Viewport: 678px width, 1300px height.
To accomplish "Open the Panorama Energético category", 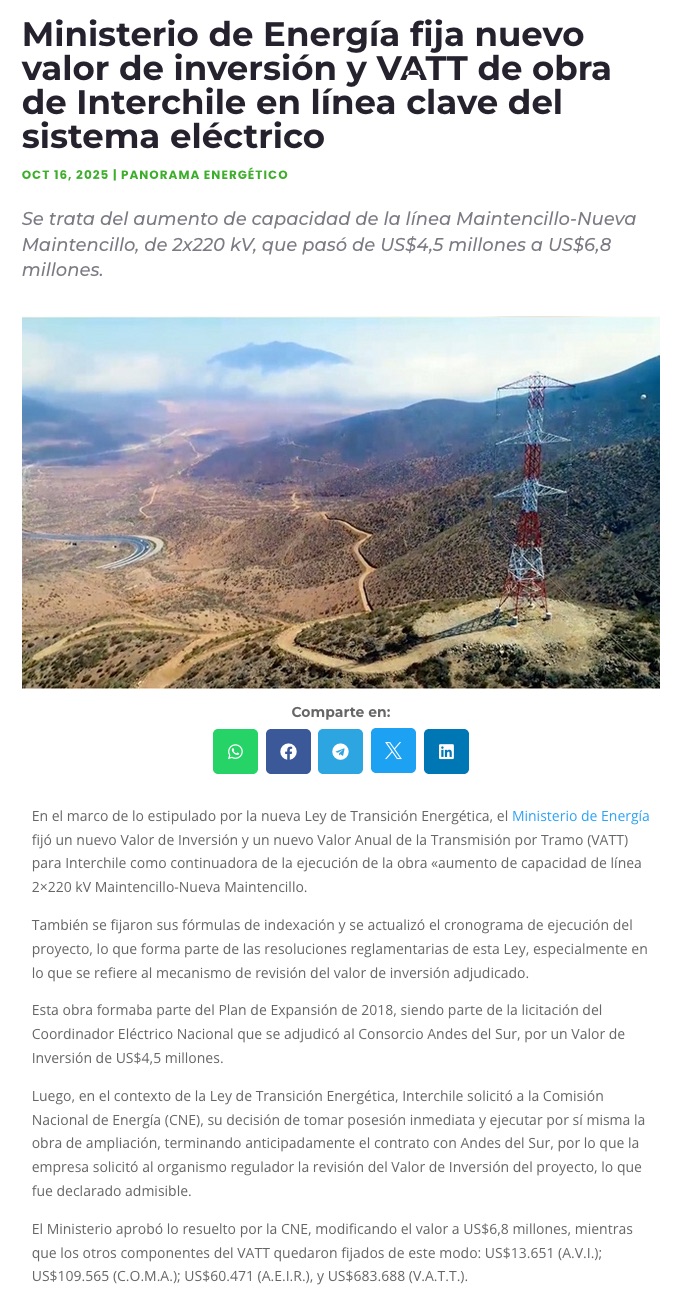I will [204, 175].
